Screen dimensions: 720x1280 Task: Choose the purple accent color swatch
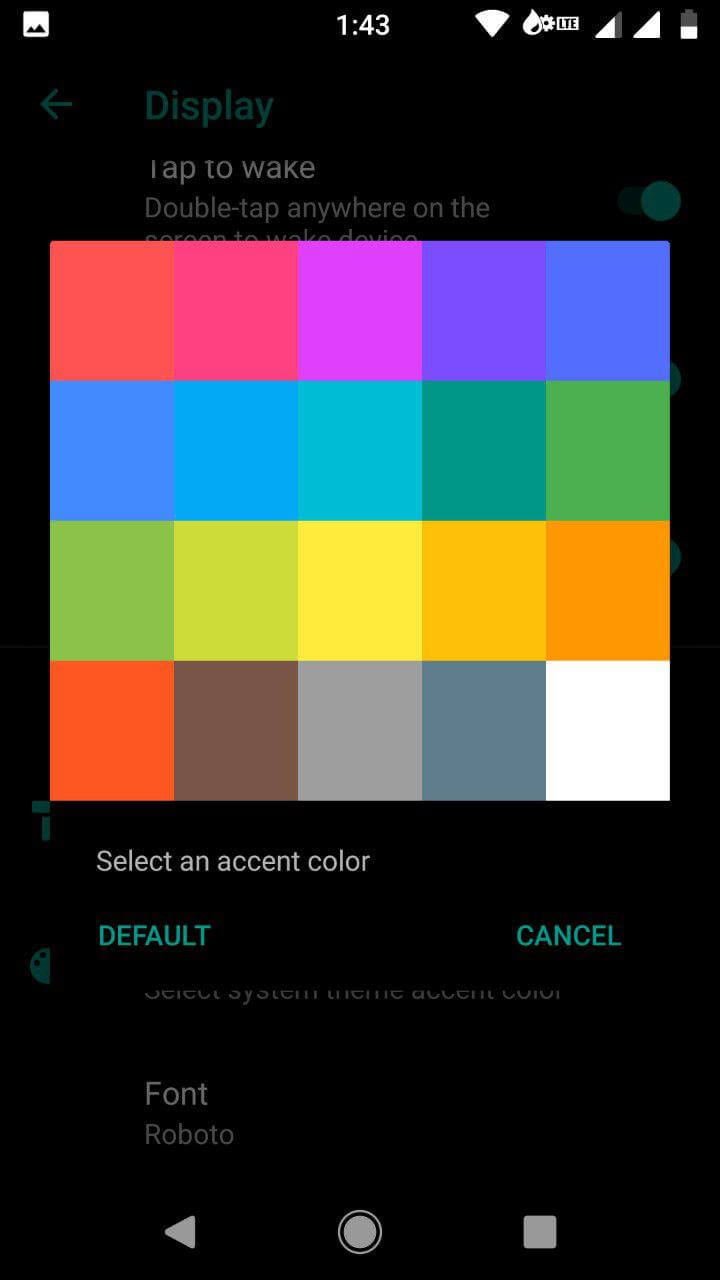(484, 310)
